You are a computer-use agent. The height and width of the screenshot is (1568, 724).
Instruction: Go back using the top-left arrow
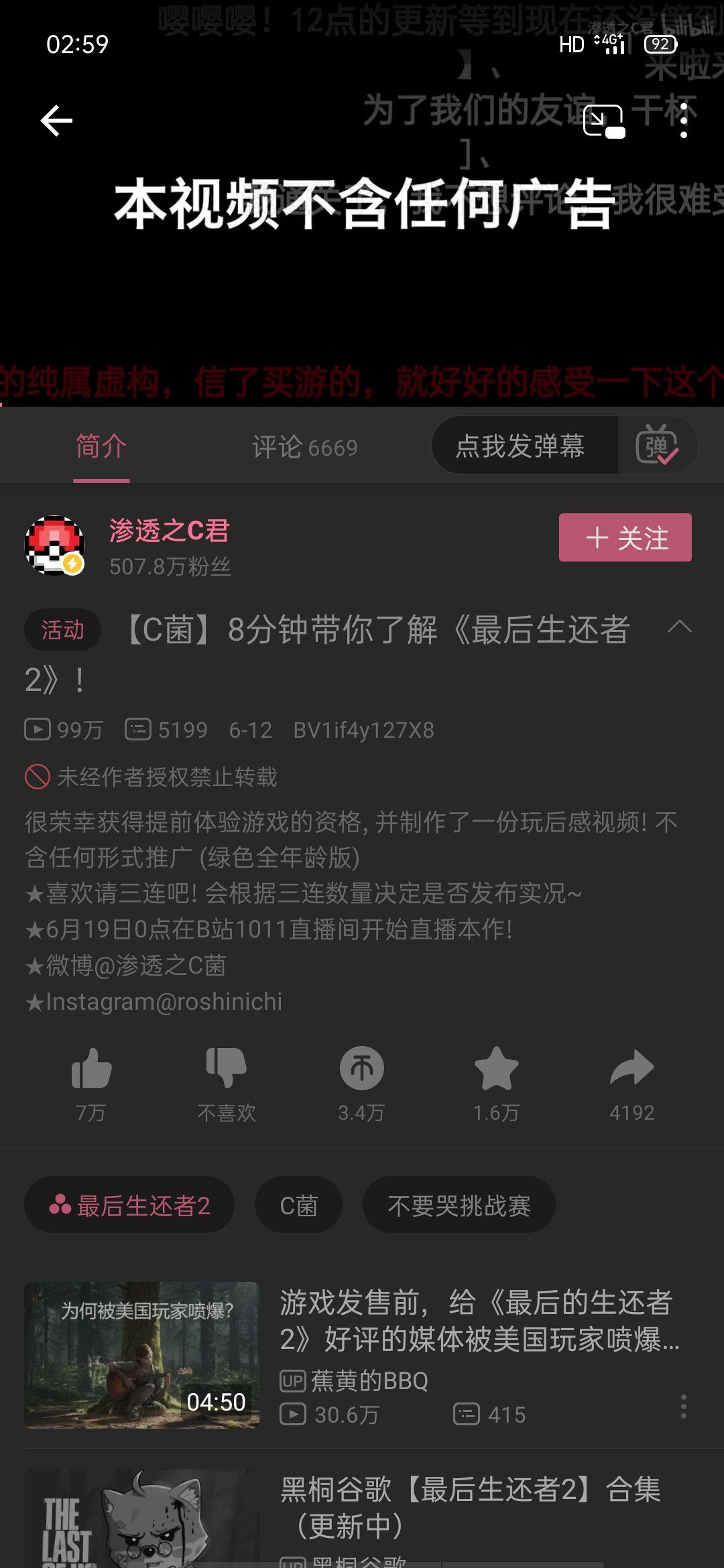(x=56, y=121)
